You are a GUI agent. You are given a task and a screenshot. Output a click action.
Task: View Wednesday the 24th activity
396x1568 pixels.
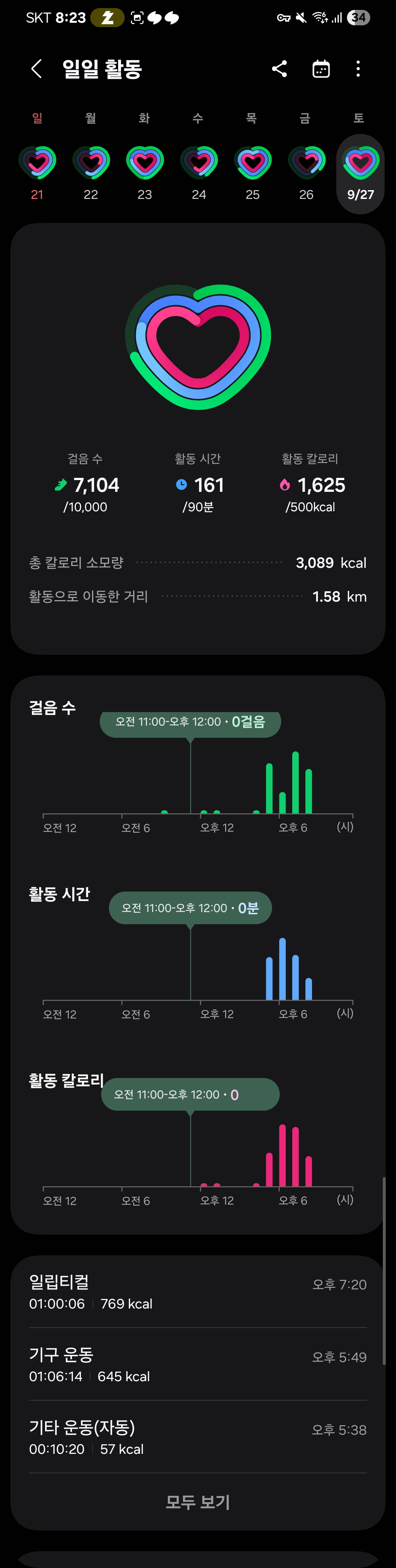tap(199, 172)
